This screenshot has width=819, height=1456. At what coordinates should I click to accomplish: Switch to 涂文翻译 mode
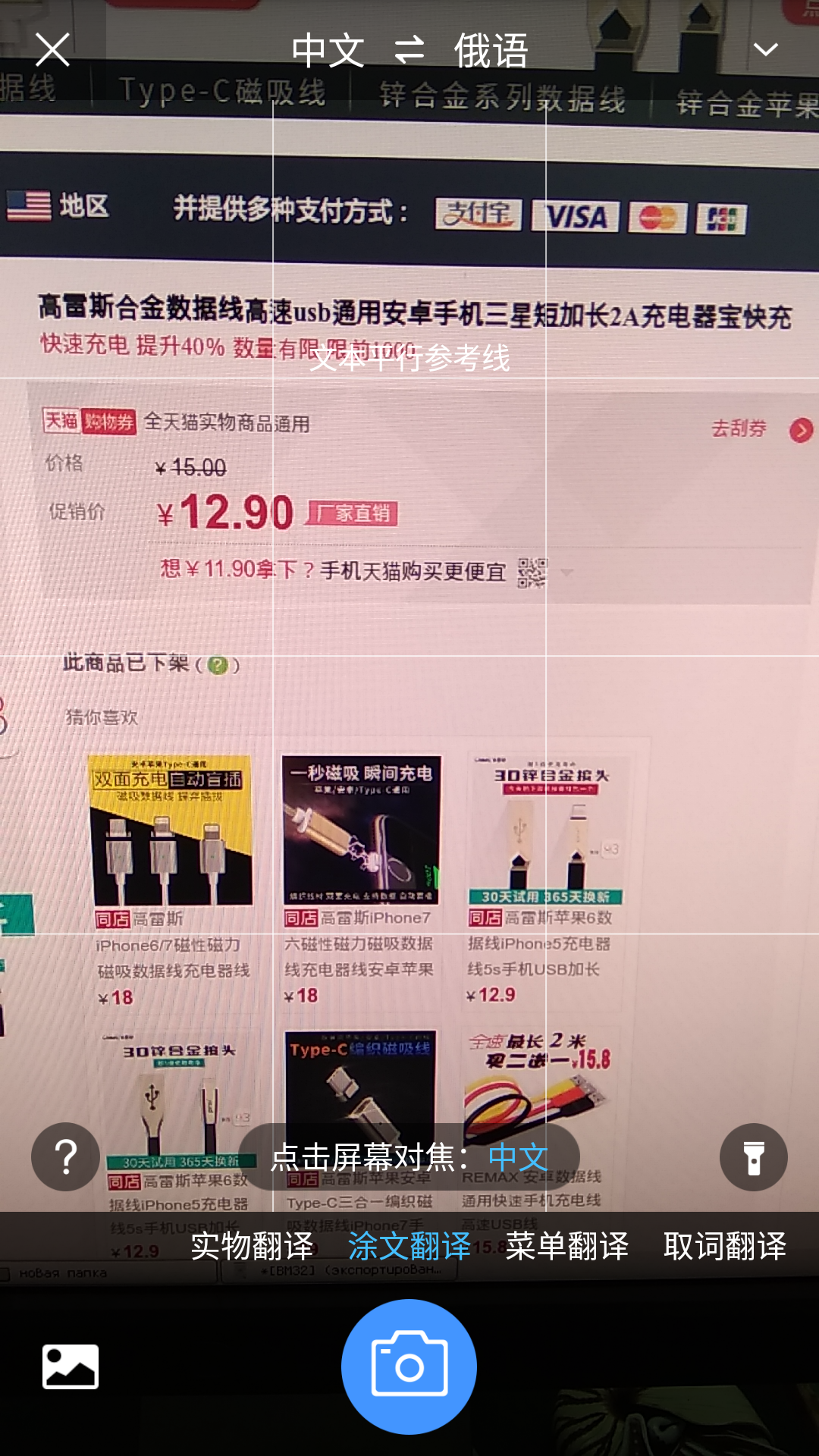(409, 1246)
